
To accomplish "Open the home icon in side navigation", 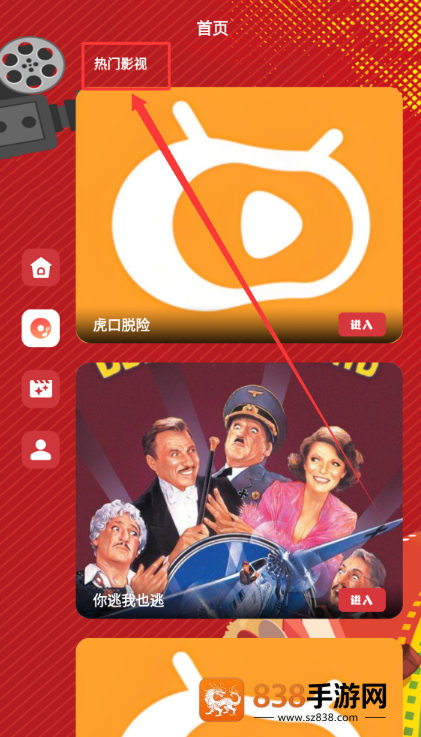I will [41, 267].
